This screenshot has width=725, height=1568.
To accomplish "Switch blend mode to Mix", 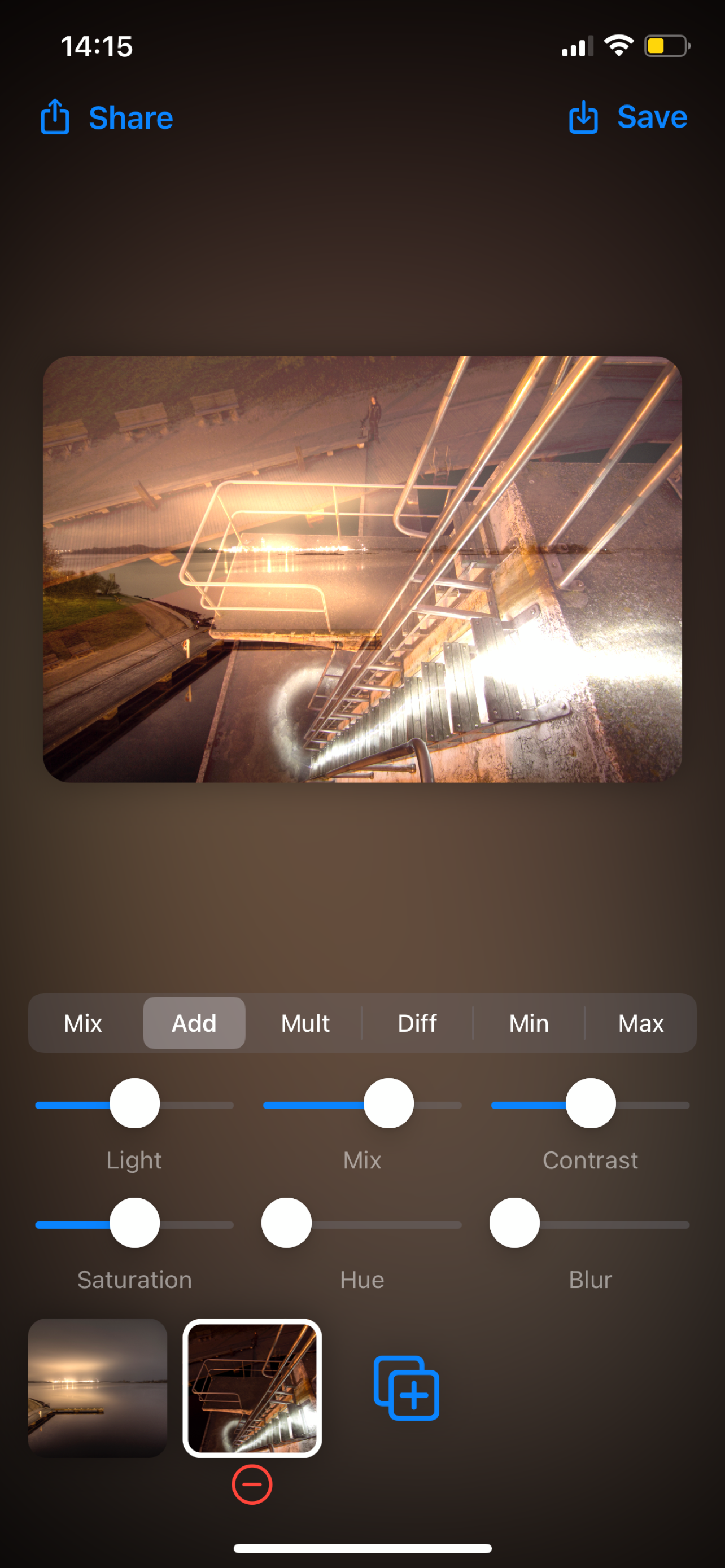I will (x=83, y=1023).
